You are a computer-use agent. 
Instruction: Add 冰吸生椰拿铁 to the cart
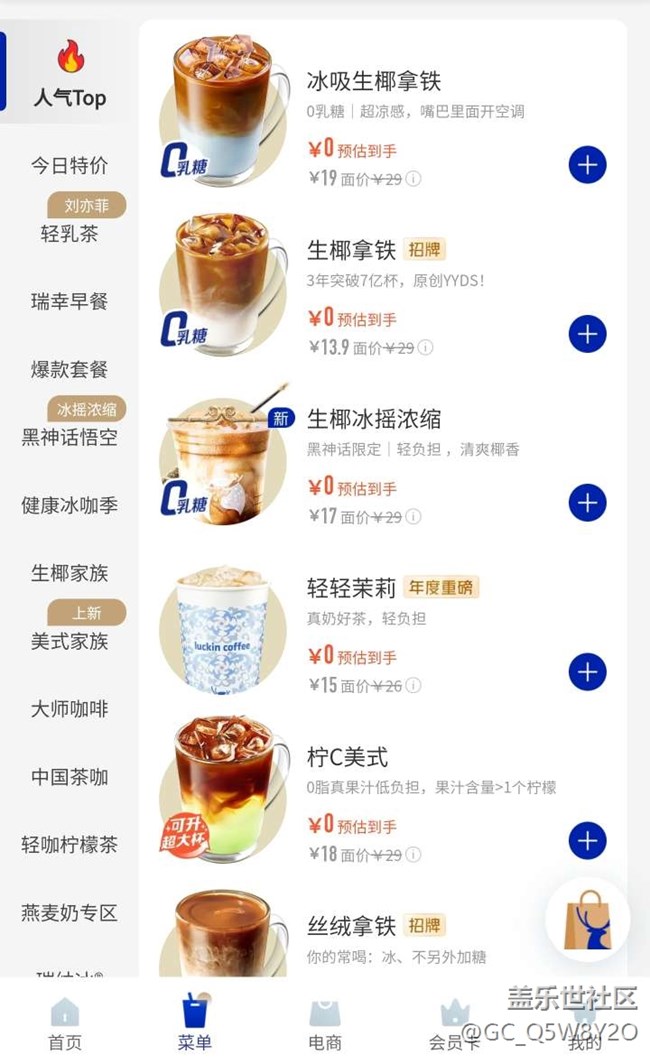pos(587,165)
